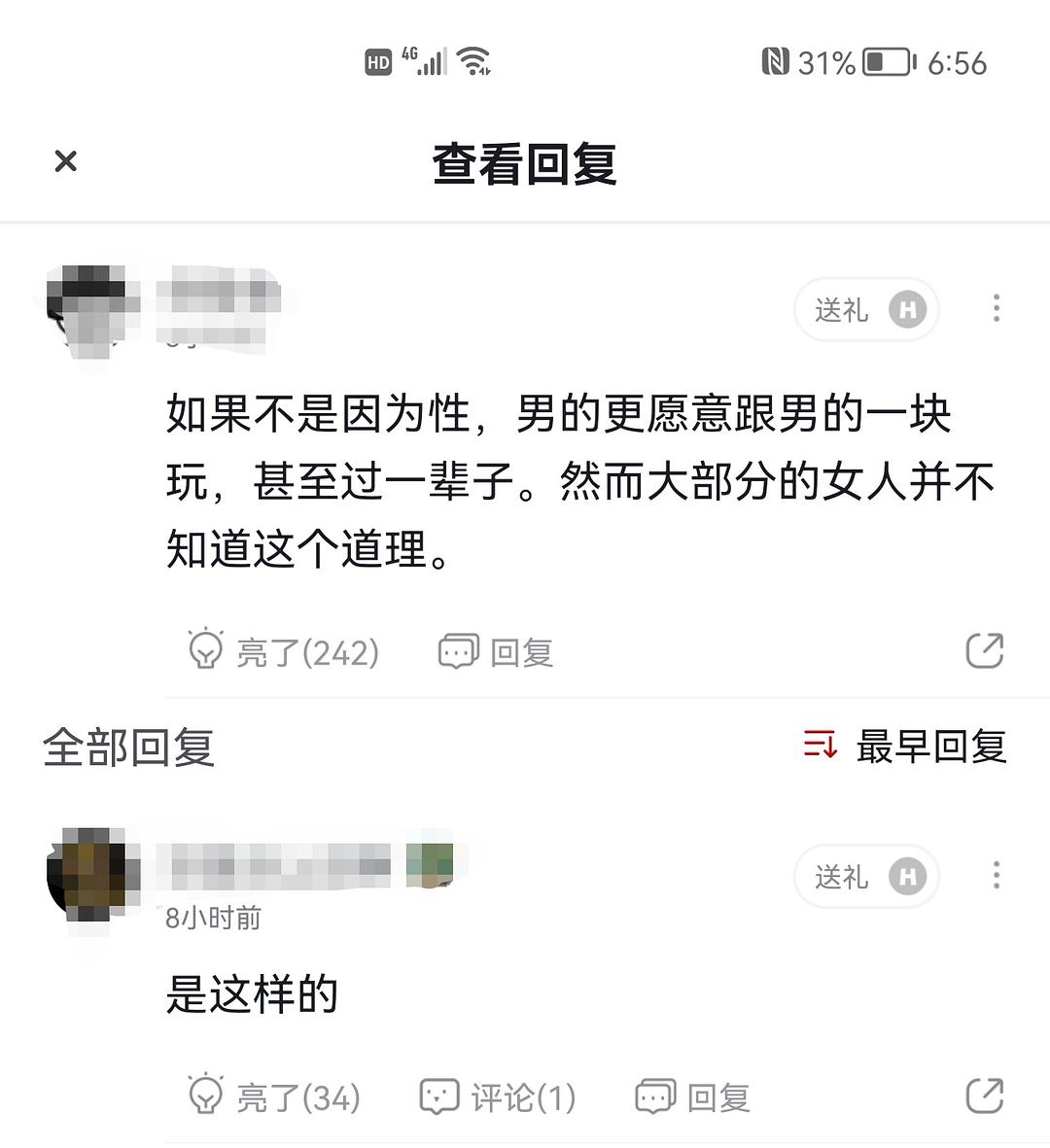Reply to the main comment
Viewport: 1050px width, 1148px height.
[496, 651]
